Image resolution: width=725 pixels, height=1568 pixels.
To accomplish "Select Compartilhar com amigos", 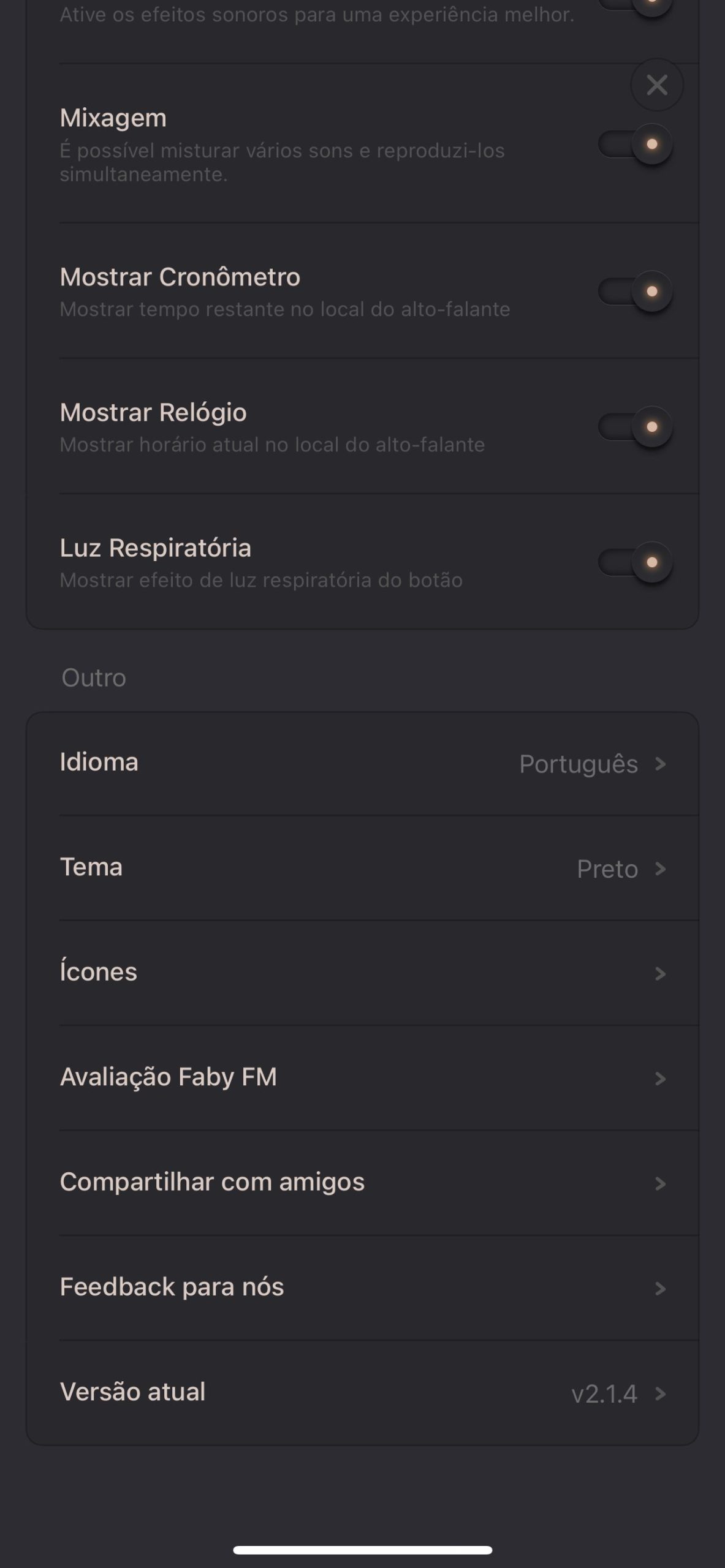I will click(x=362, y=1182).
